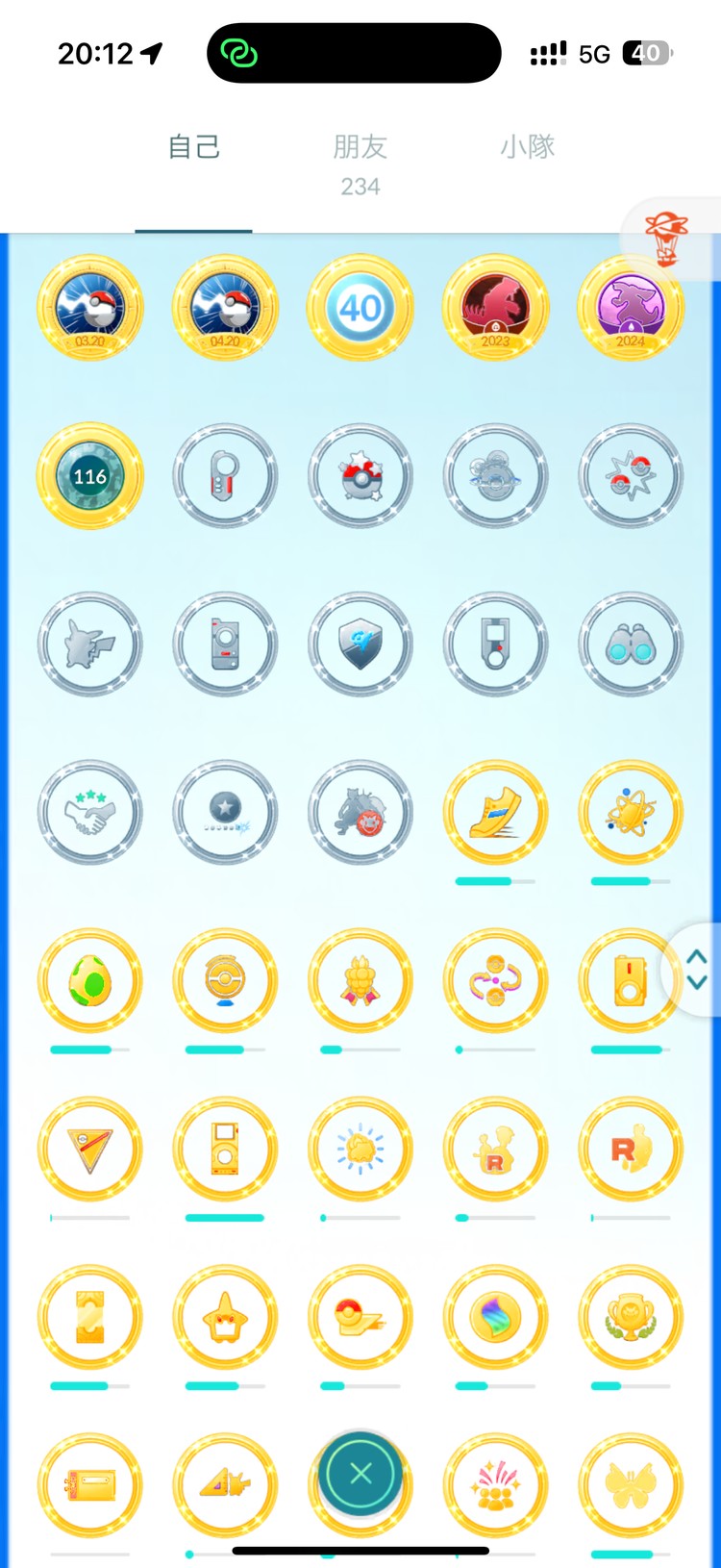Image resolution: width=721 pixels, height=1568 pixels.
Task: Open the butterfly gold medal
Action: click(631, 1486)
